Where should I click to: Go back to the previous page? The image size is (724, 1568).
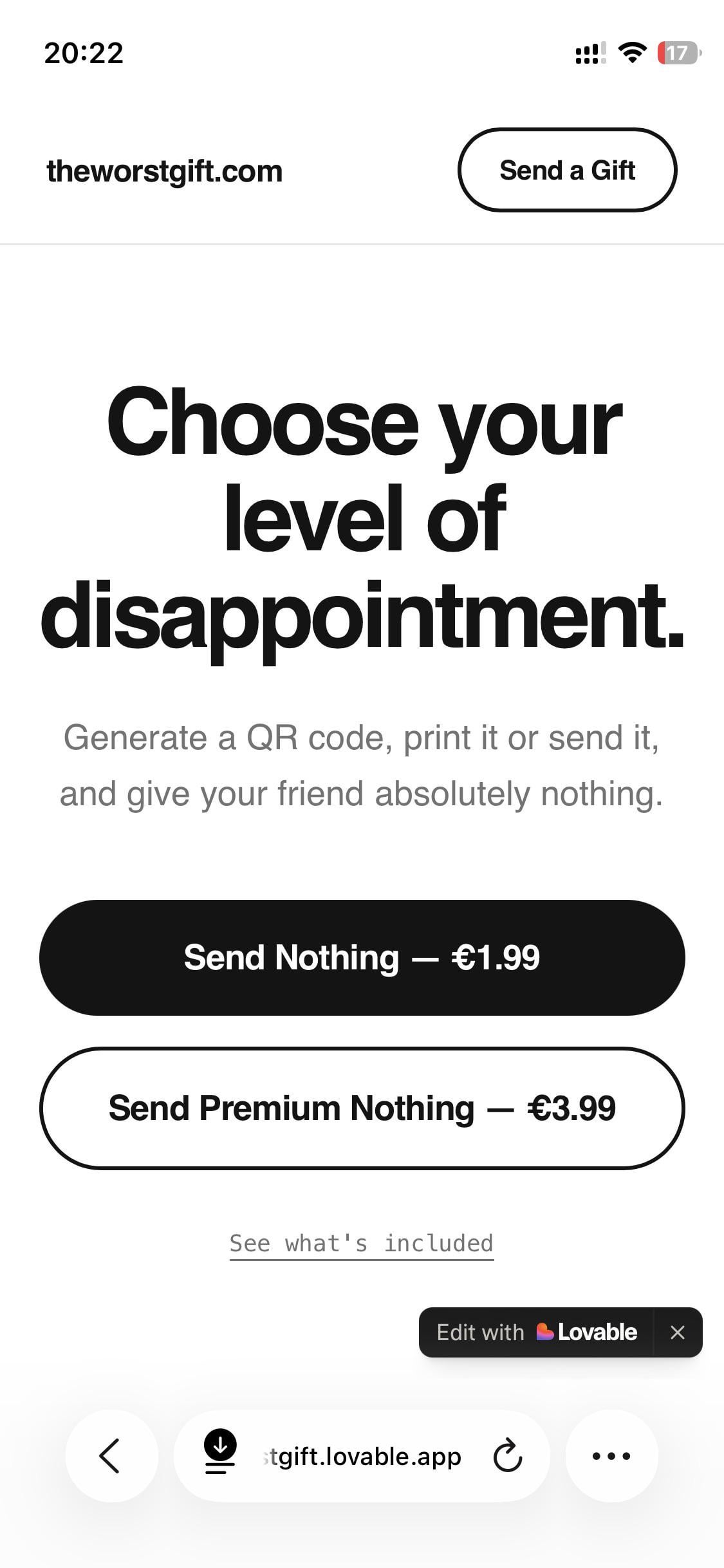(x=111, y=1455)
